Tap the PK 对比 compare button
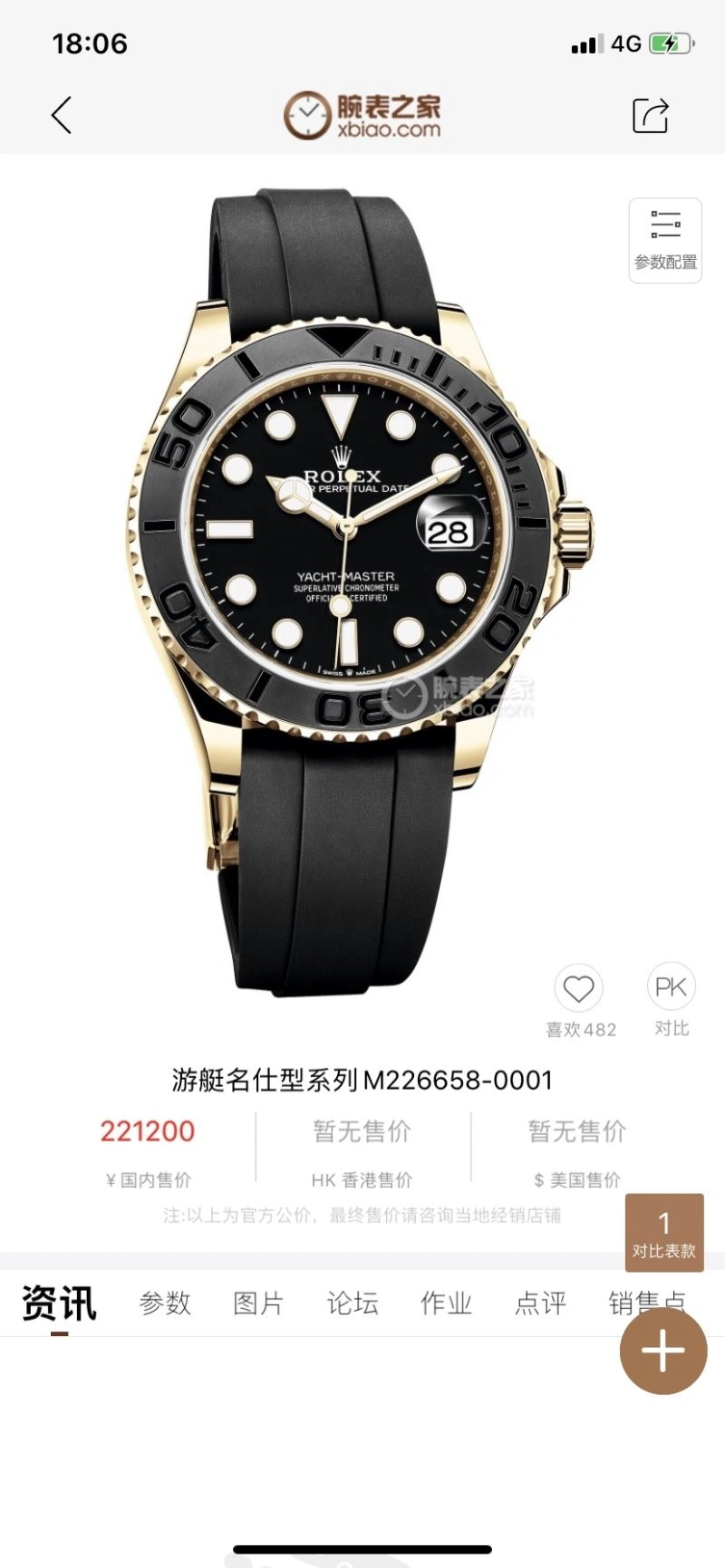The height and width of the screenshot is (1568, 725). click(x=671, y=987)
